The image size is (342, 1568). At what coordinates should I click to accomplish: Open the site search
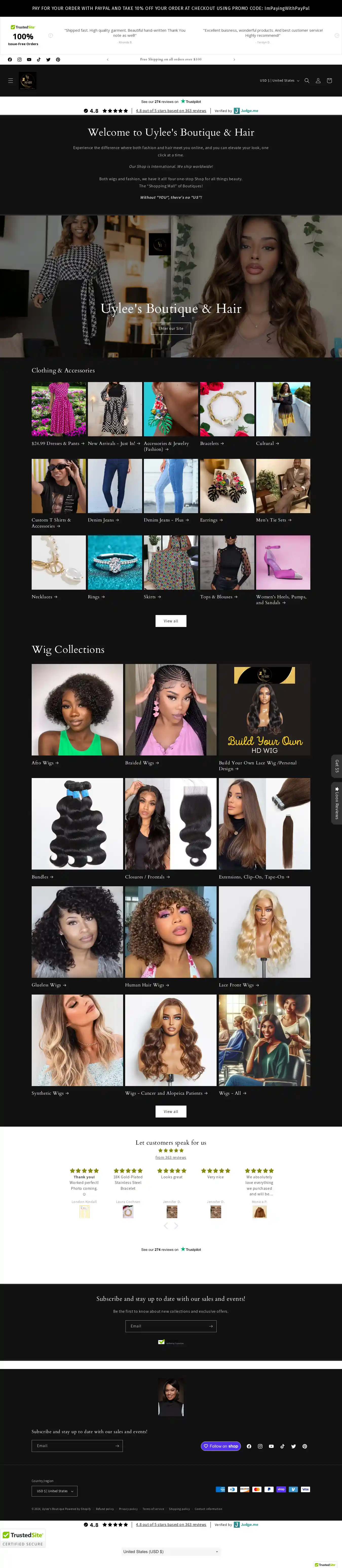coord(307,80)
